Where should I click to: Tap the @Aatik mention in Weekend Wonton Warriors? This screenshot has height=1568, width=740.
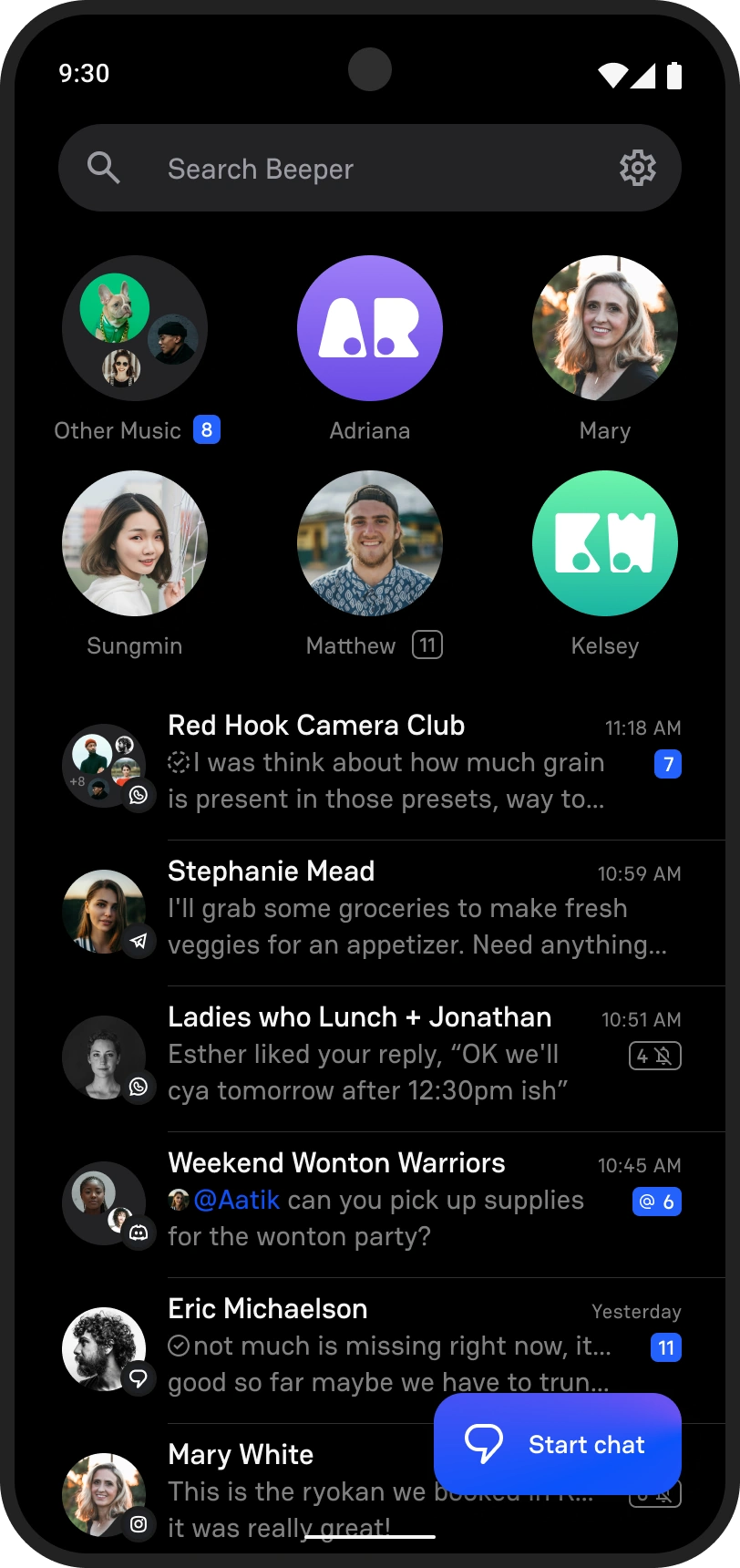tap(235, 1201)
